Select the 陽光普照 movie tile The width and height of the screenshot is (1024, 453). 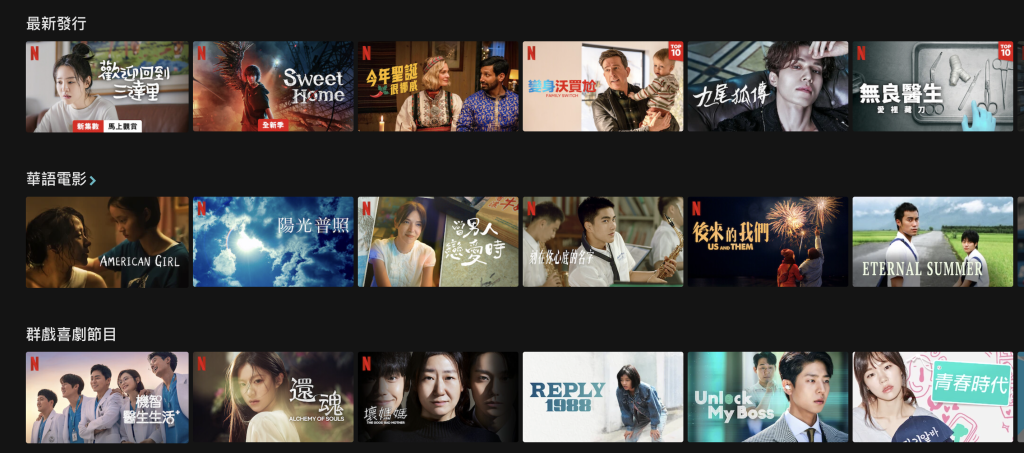click(273, 242)
